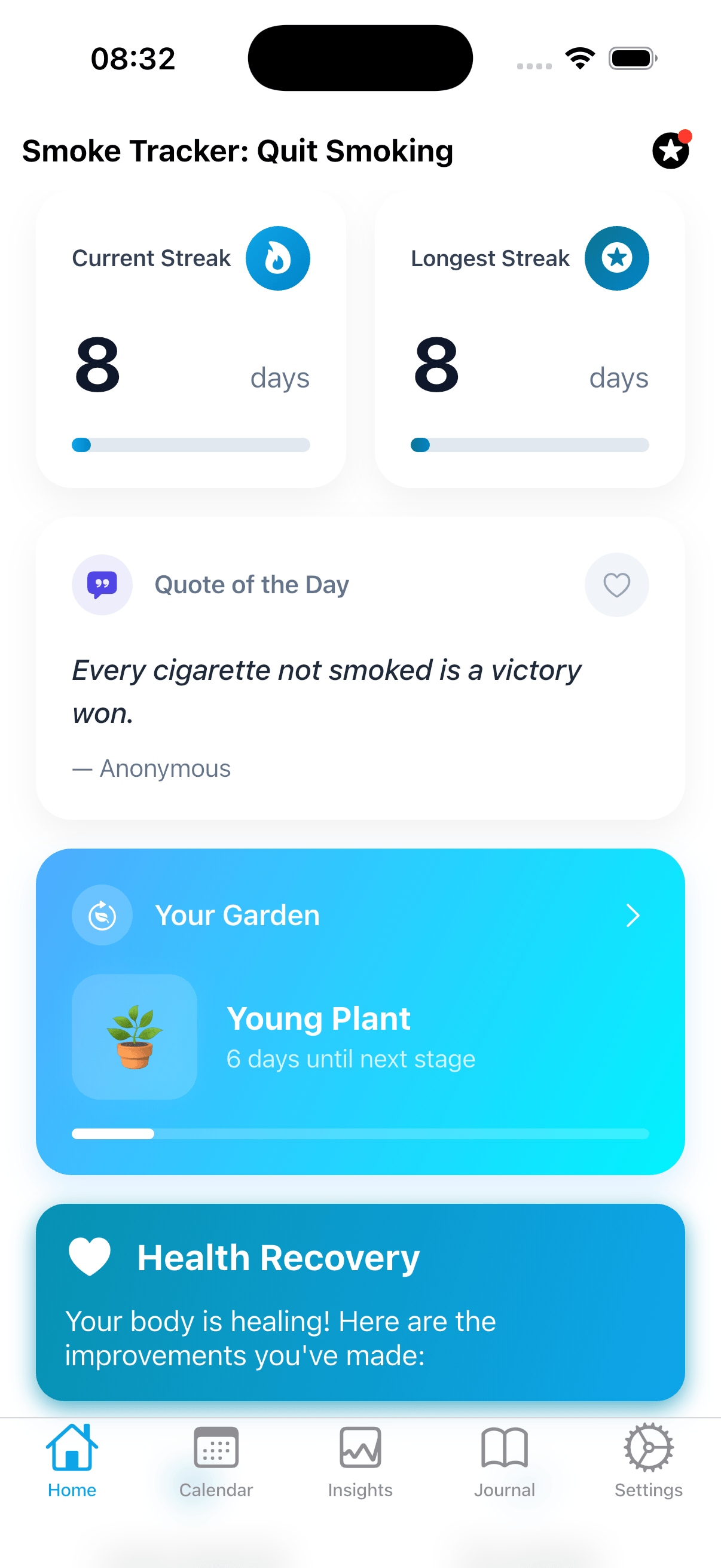Tap the plant growth icon in Your Garden
This screenshot has height=1568, width=721.
click(102, 914)
